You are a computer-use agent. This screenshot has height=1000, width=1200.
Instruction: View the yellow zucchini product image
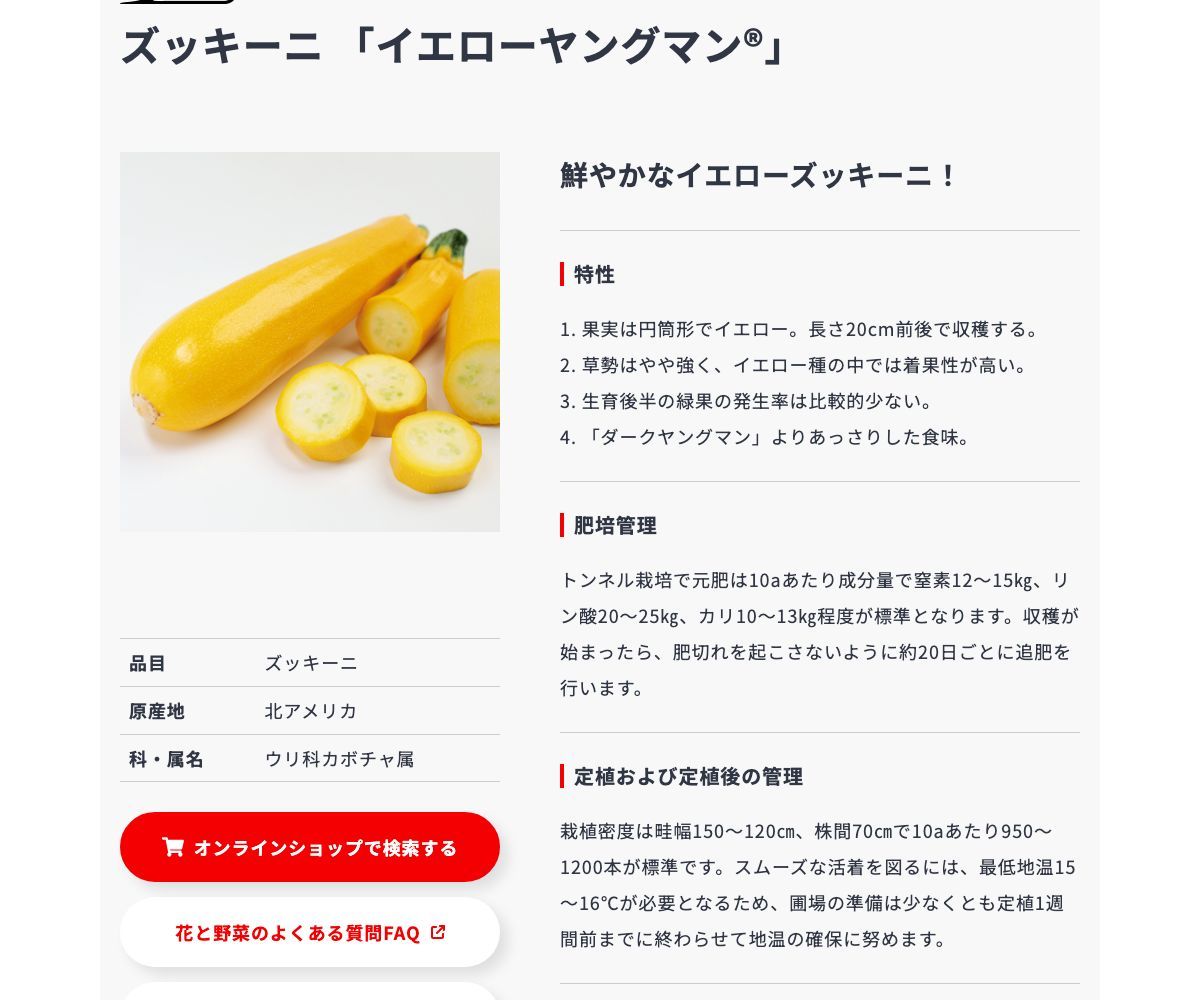coord(310,342)
